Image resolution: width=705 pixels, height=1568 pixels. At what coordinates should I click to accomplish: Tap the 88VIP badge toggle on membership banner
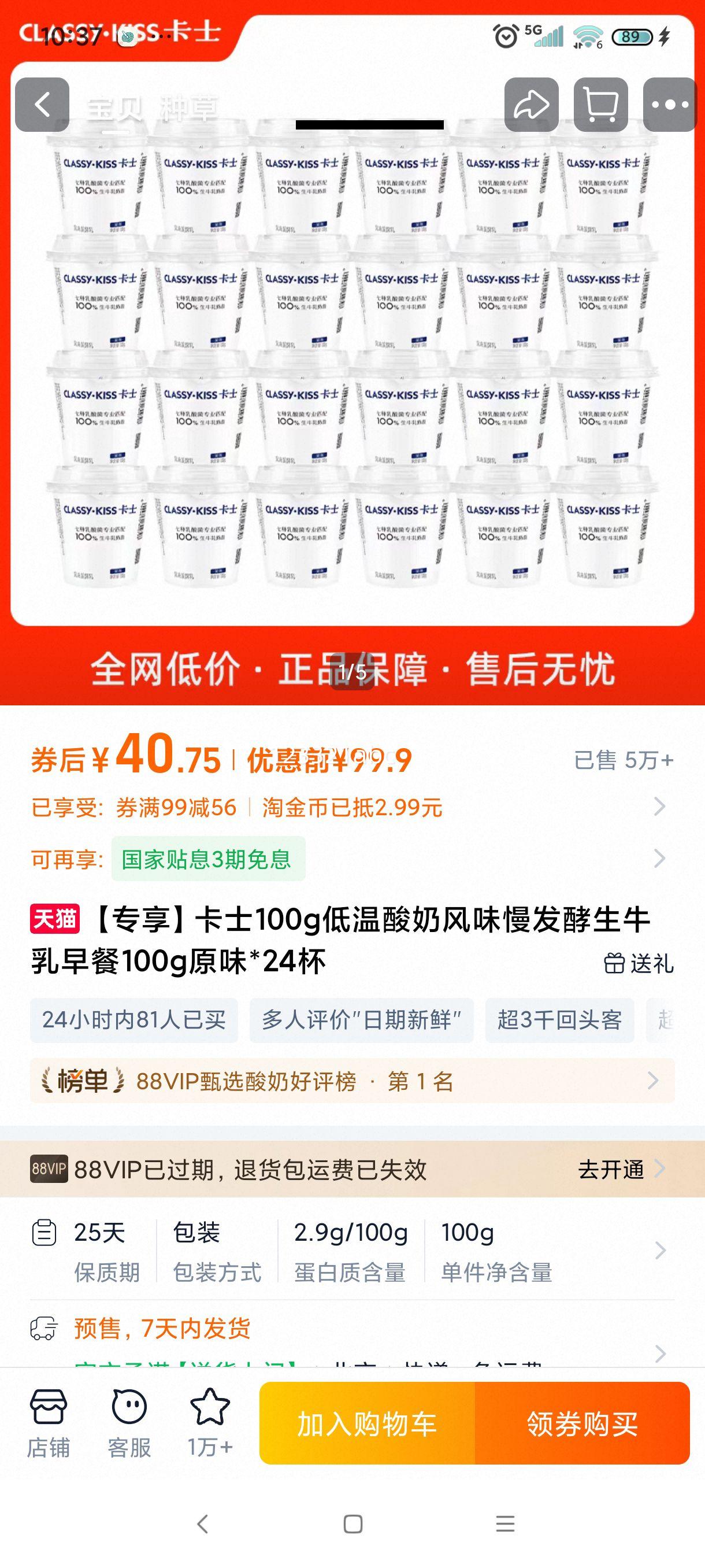click(48, 1168)
